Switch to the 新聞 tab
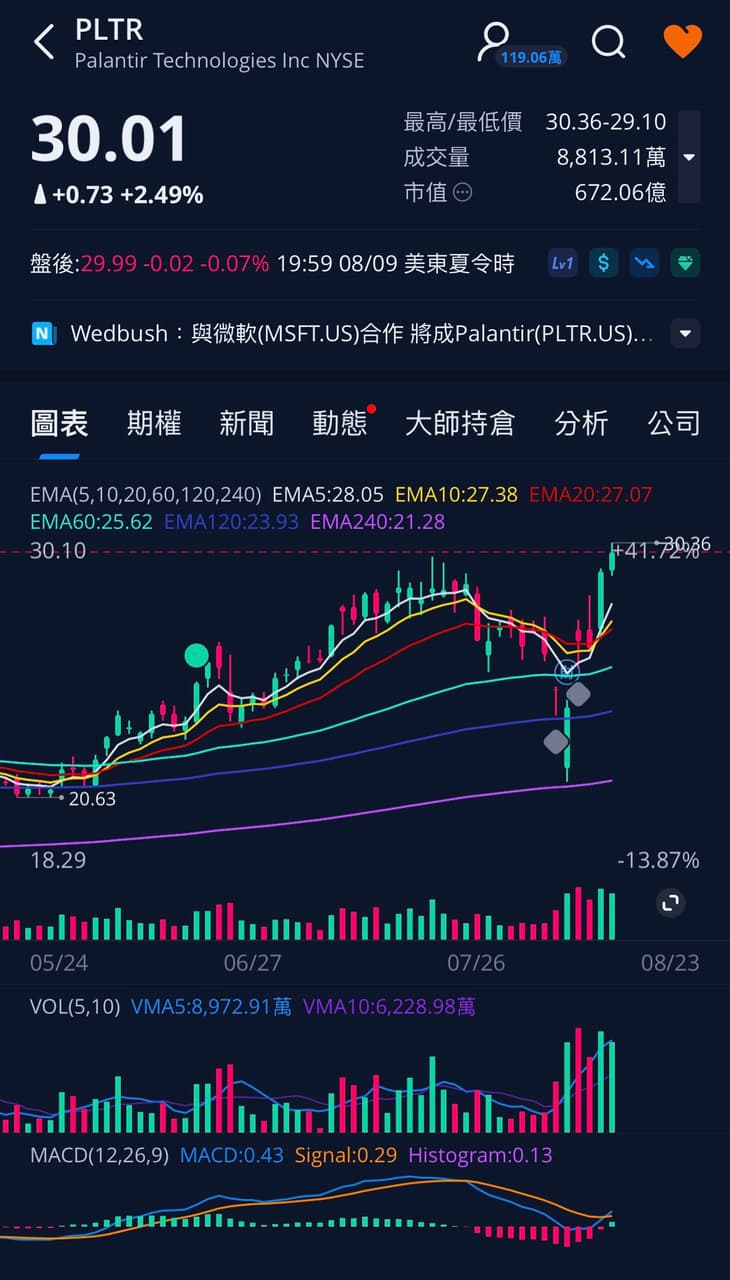Viewport: 730px width, 1280px height. pyautogui.click(x=246, y=423)
